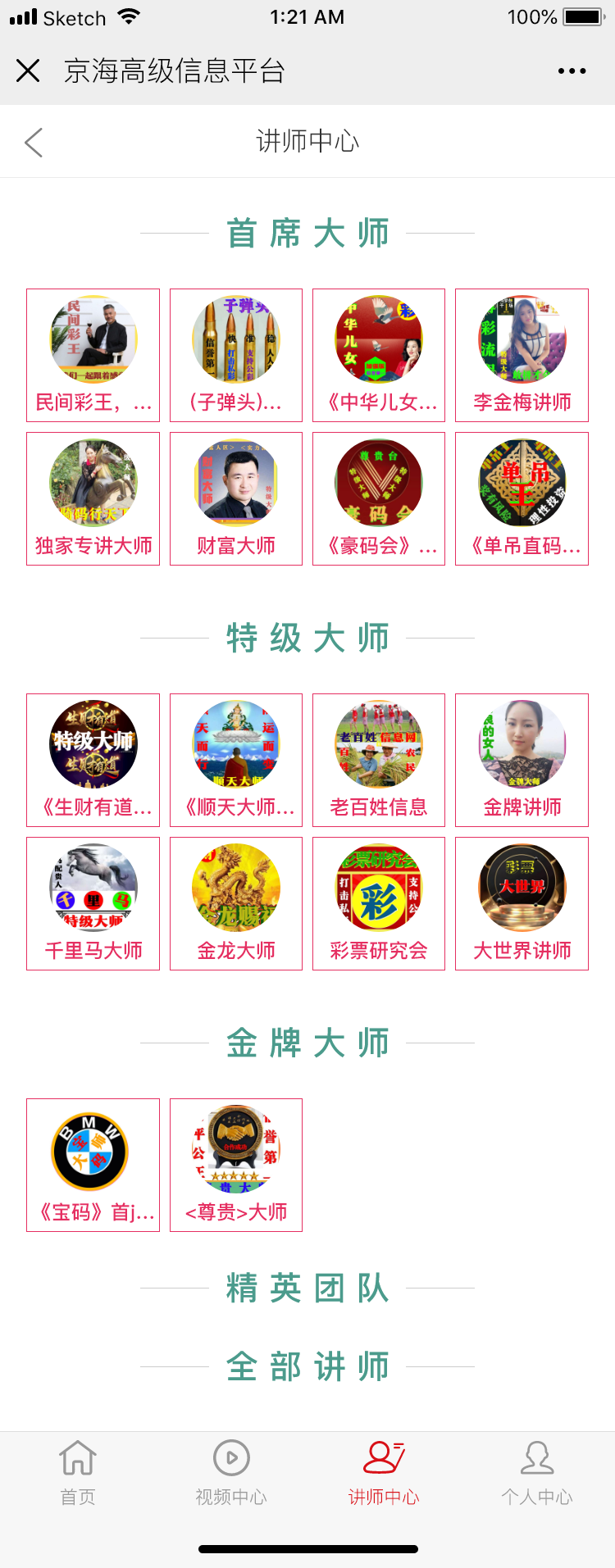The width and height of the screenshot is (615, 1568).
Task: Select the 李金梅讲师 card
Action: (522, 355)
